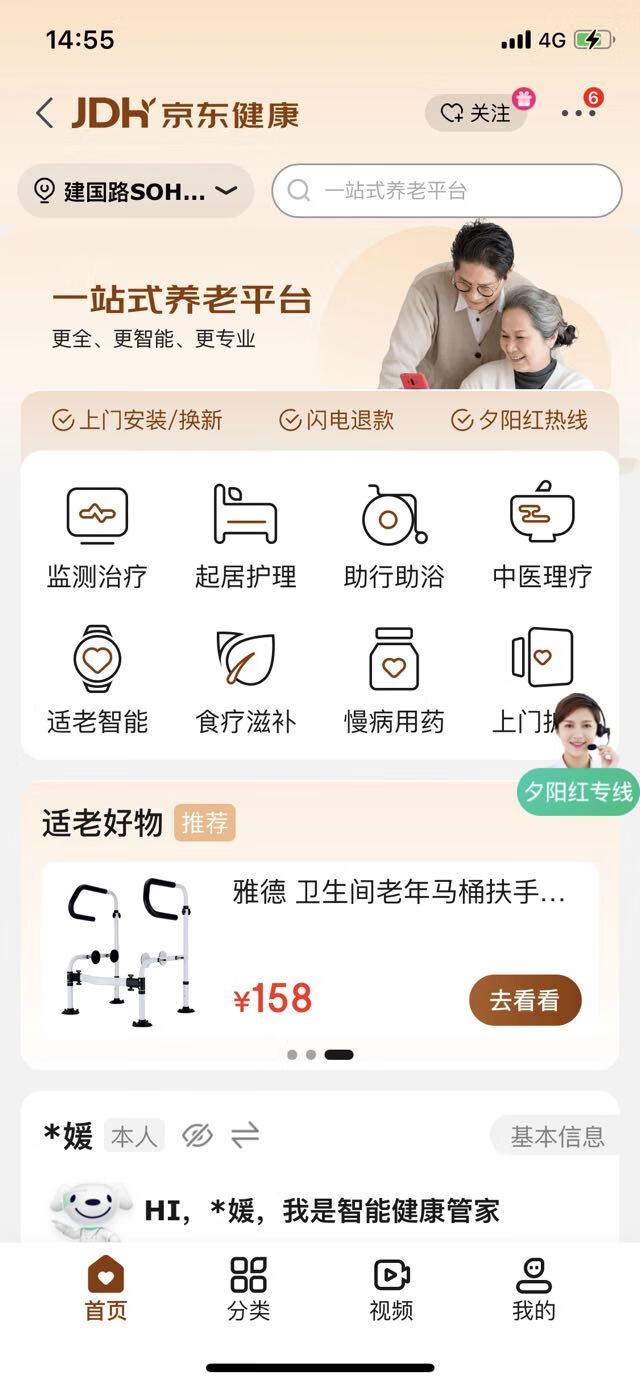The image size is (640, 1386).
Task: Switch to the 分类 tab
Action: tap(248, 1289)
